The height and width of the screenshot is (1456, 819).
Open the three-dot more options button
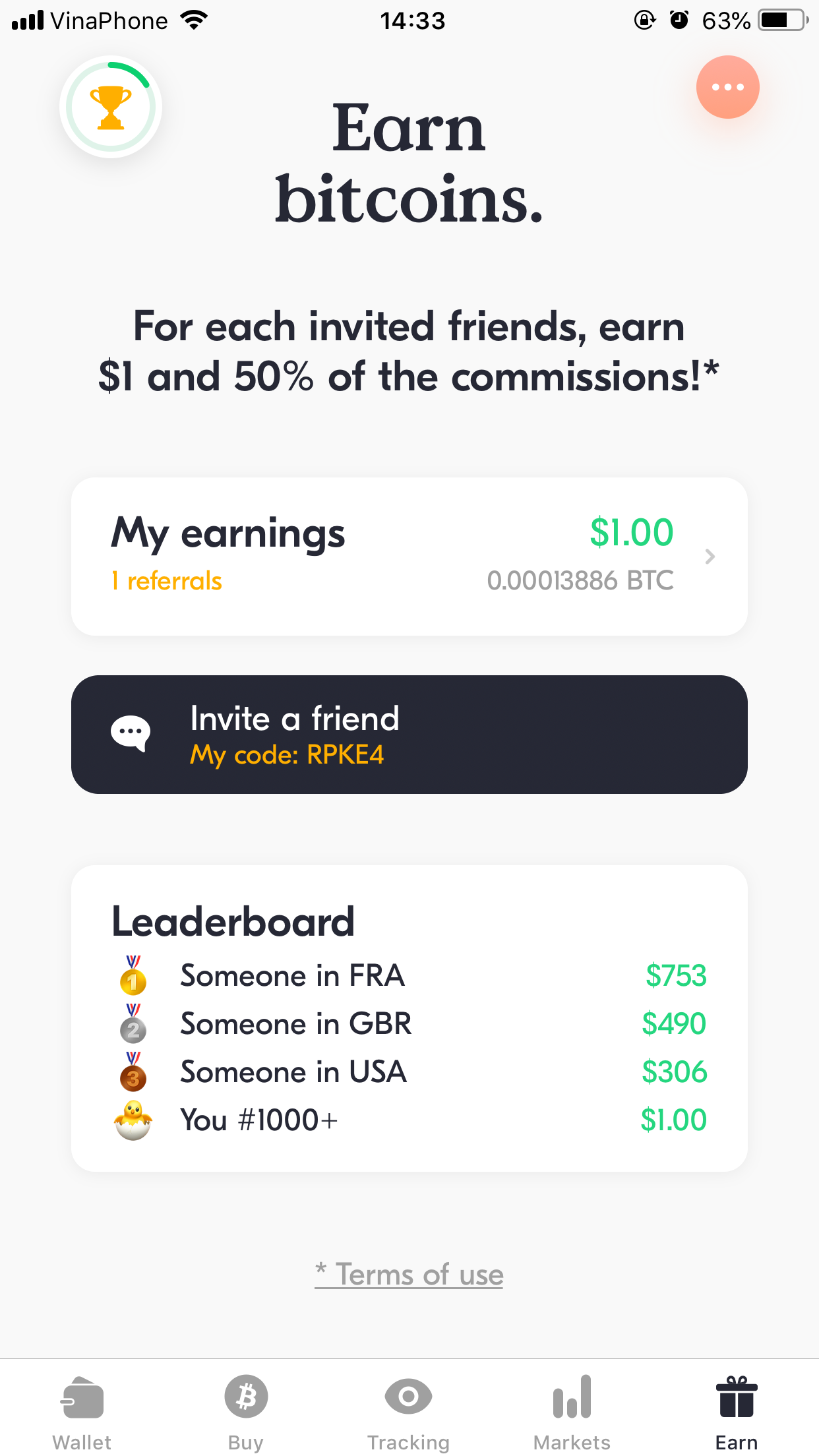(727, 87)
